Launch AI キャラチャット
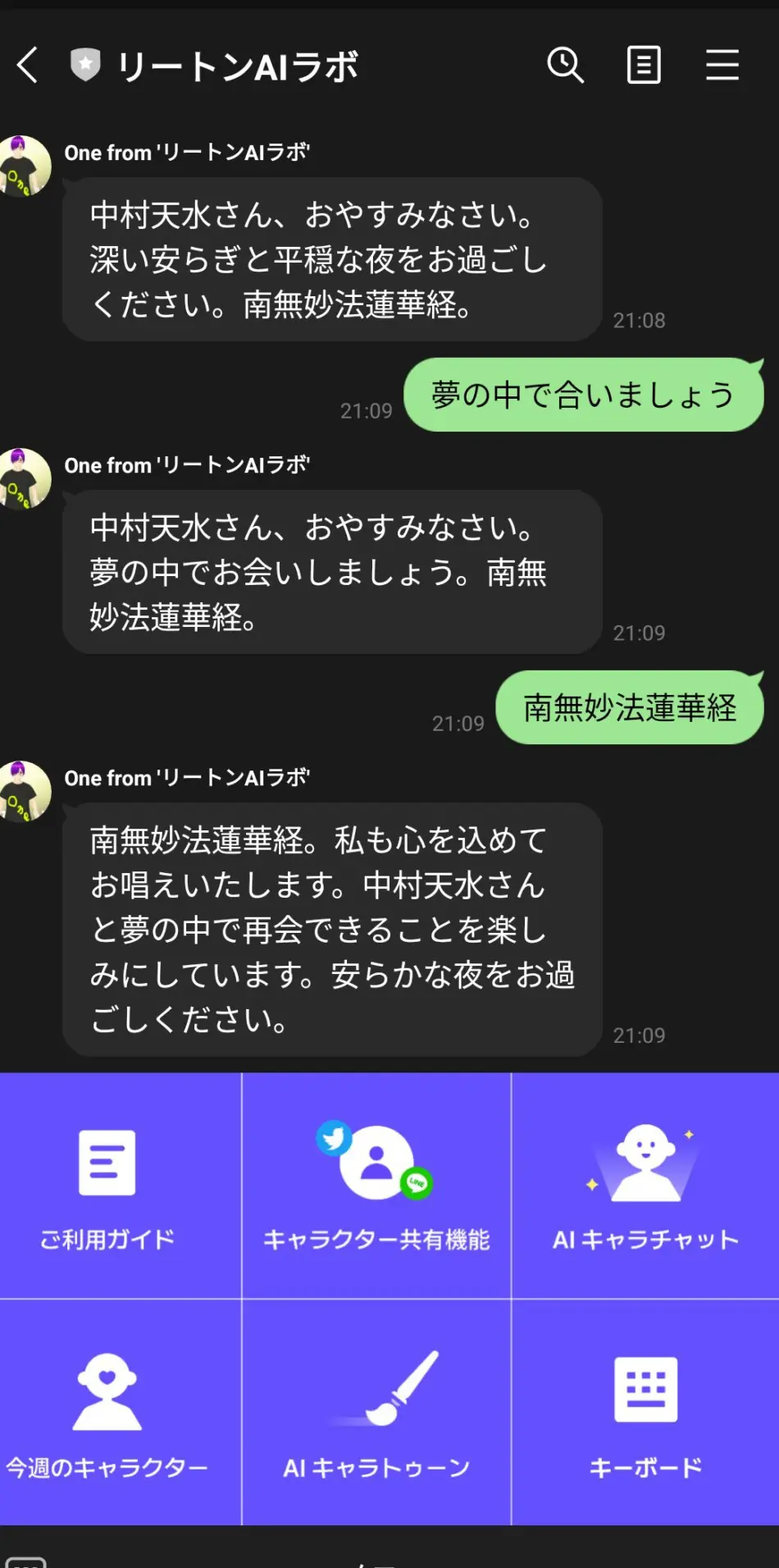 pos(645,1186)
